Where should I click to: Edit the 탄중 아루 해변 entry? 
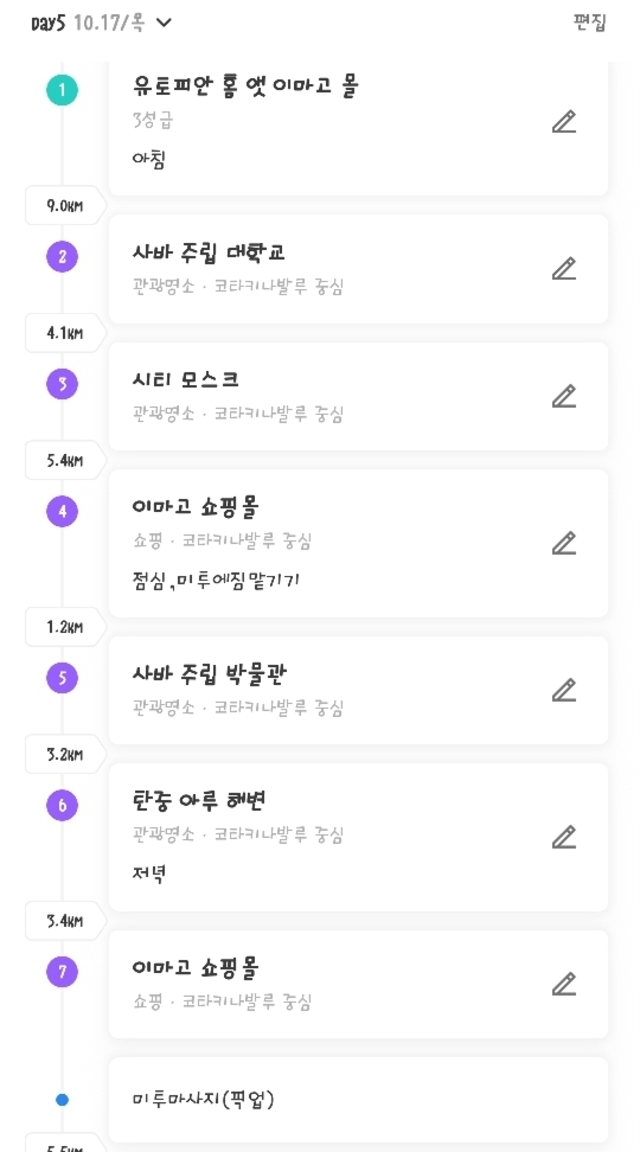click(x=564, y=837)
